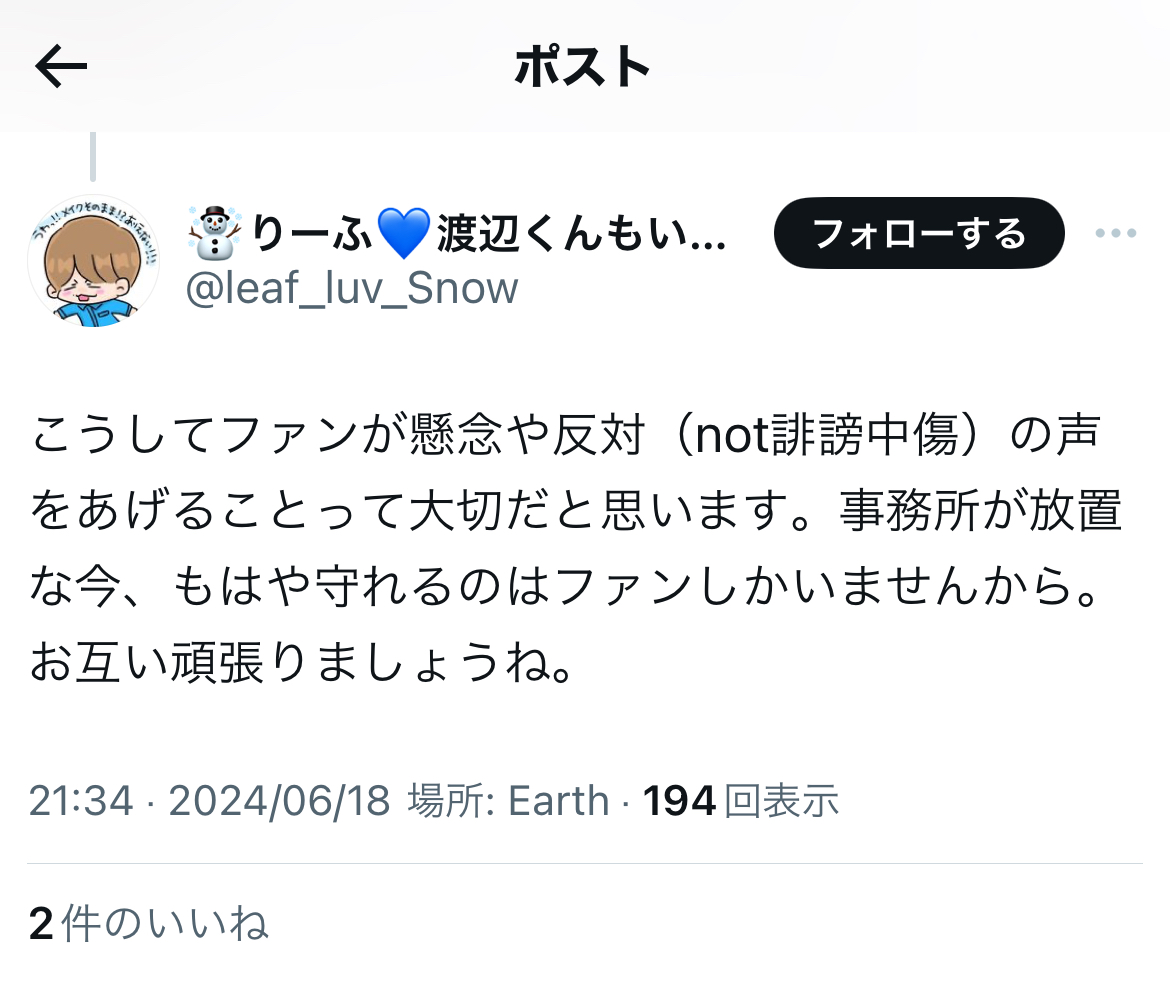Go back using the arrow icon
Screen dimensions: 1170x982
coord(61,66)
